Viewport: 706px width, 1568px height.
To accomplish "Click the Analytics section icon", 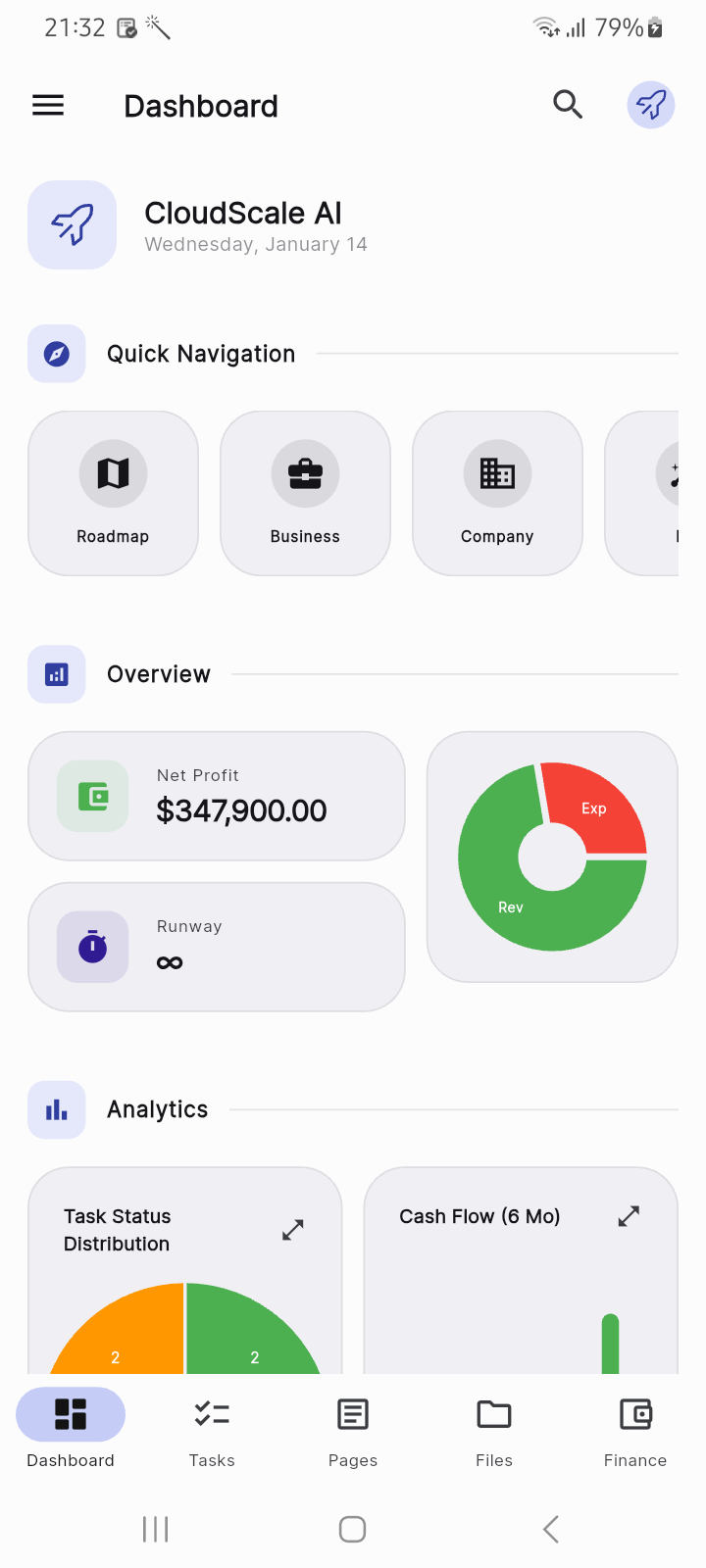I will pyautogui.click(x=56, y=1109).
